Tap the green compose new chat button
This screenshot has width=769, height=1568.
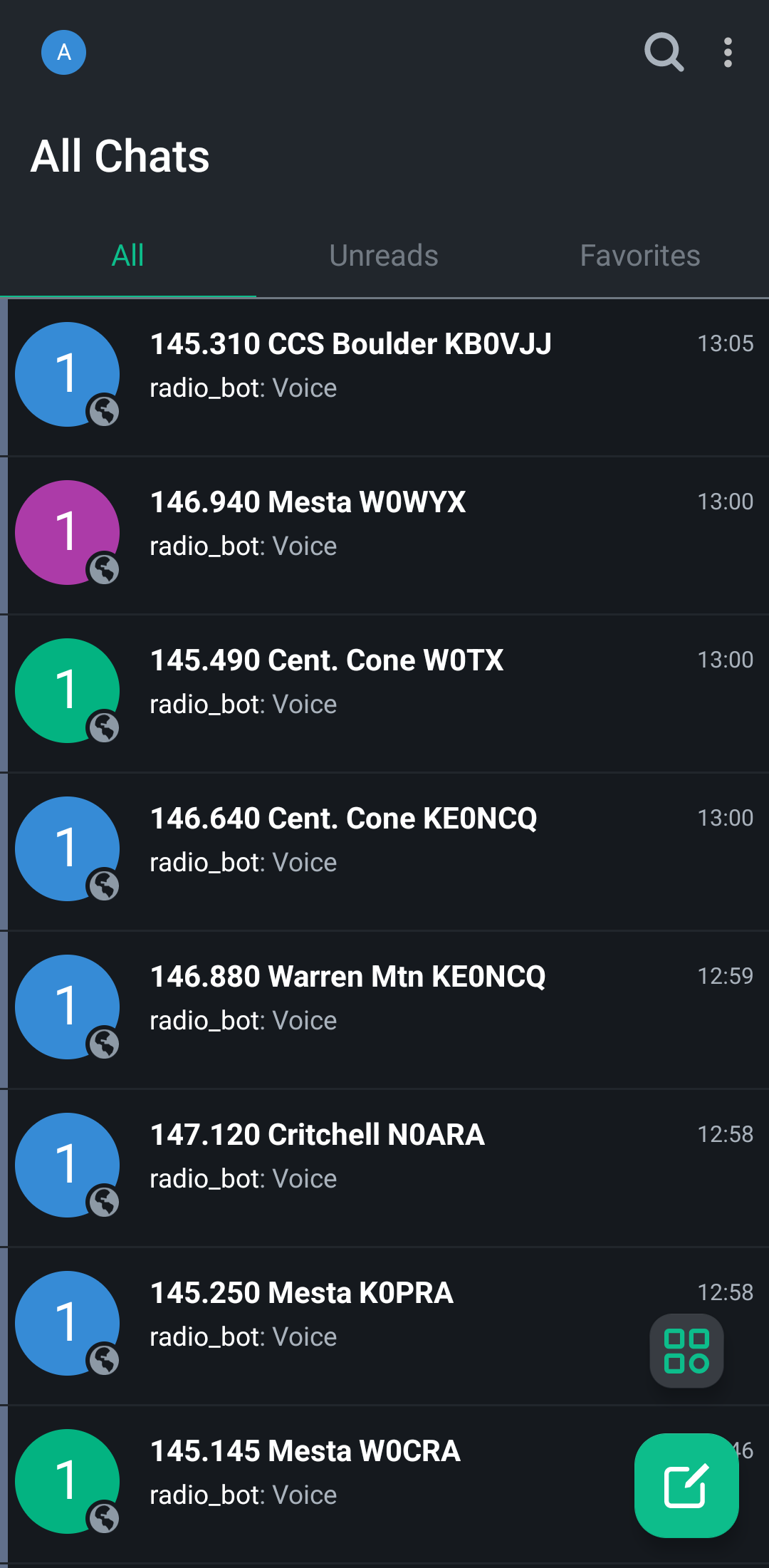[x=686, y=1485]
